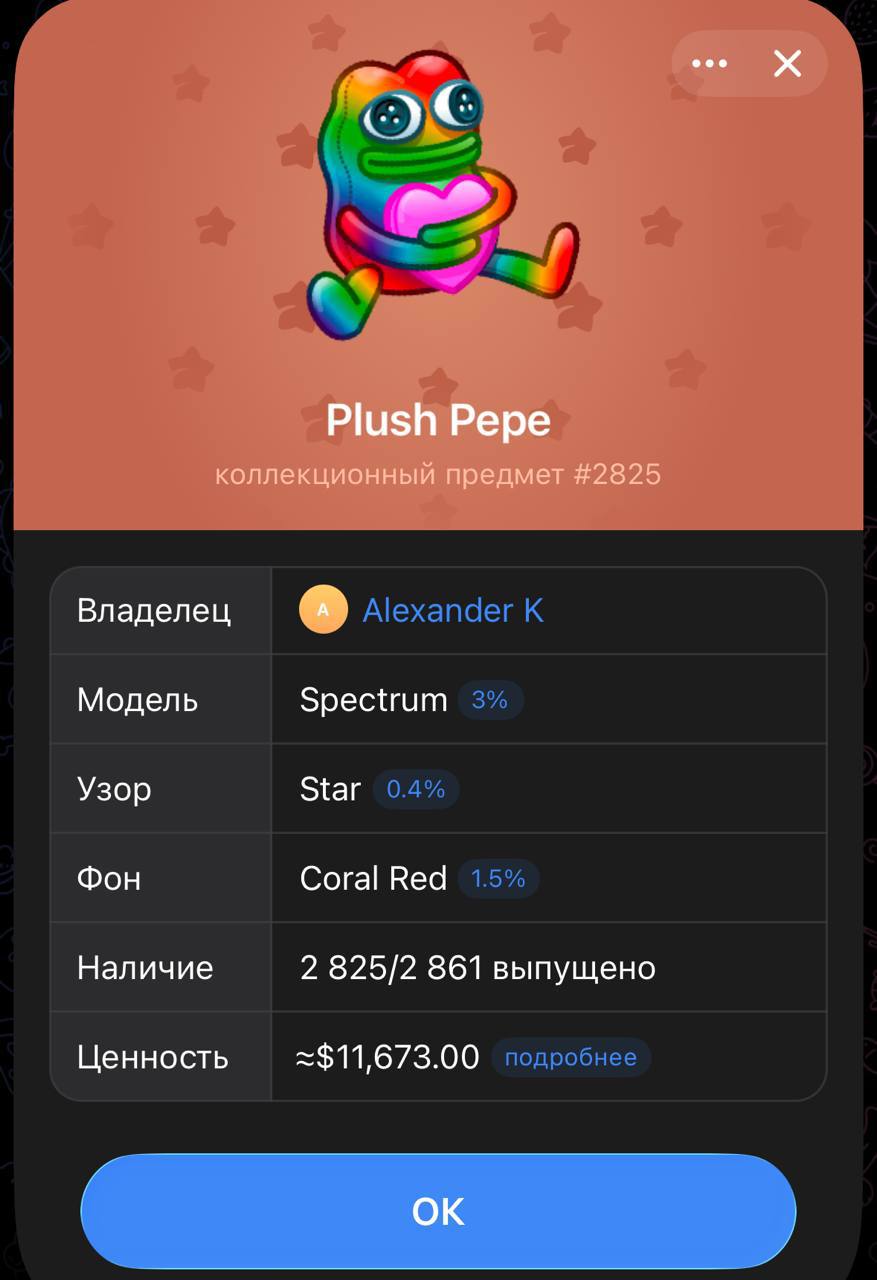Image resolution: width=877 pixels, height=1280 pixels.
Task: Tap the close X at top right
Action: [787, 63]
